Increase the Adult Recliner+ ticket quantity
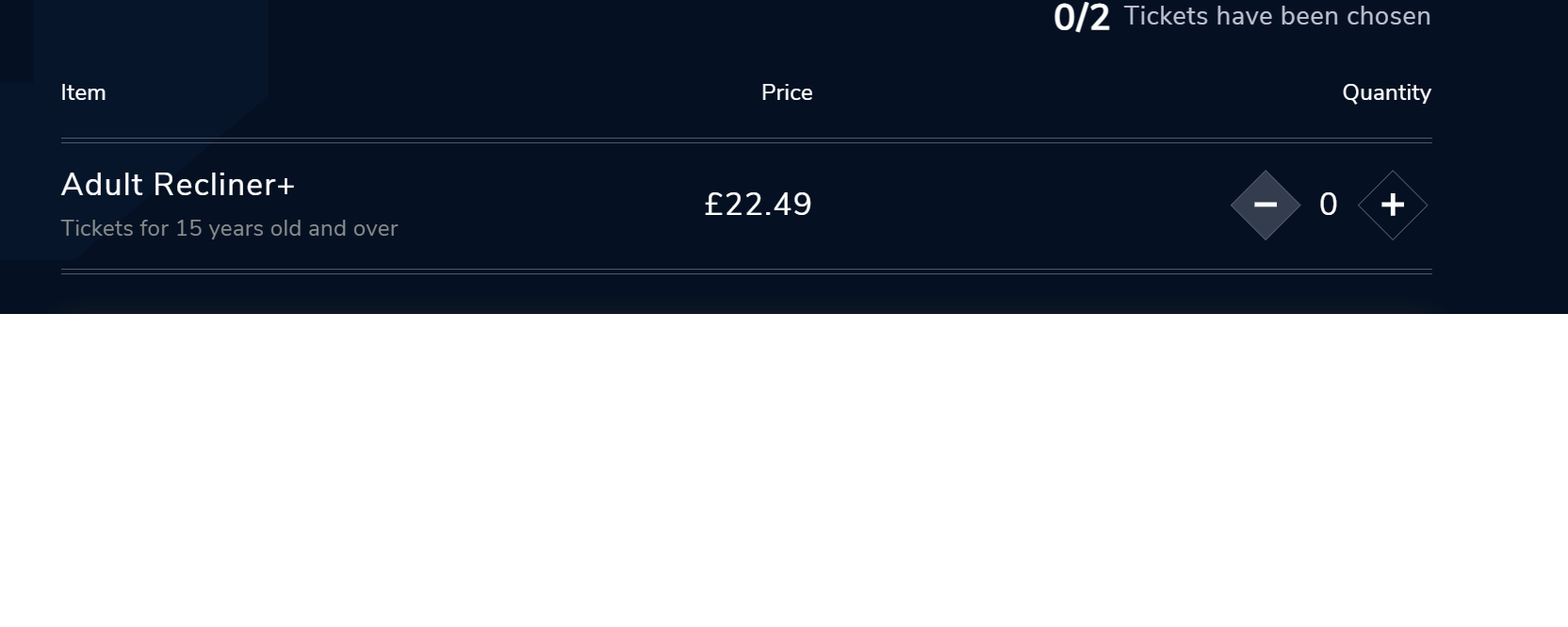The height and width of the screenshot is (627, 1568). pyautogui.click(x=1392, y=205)
